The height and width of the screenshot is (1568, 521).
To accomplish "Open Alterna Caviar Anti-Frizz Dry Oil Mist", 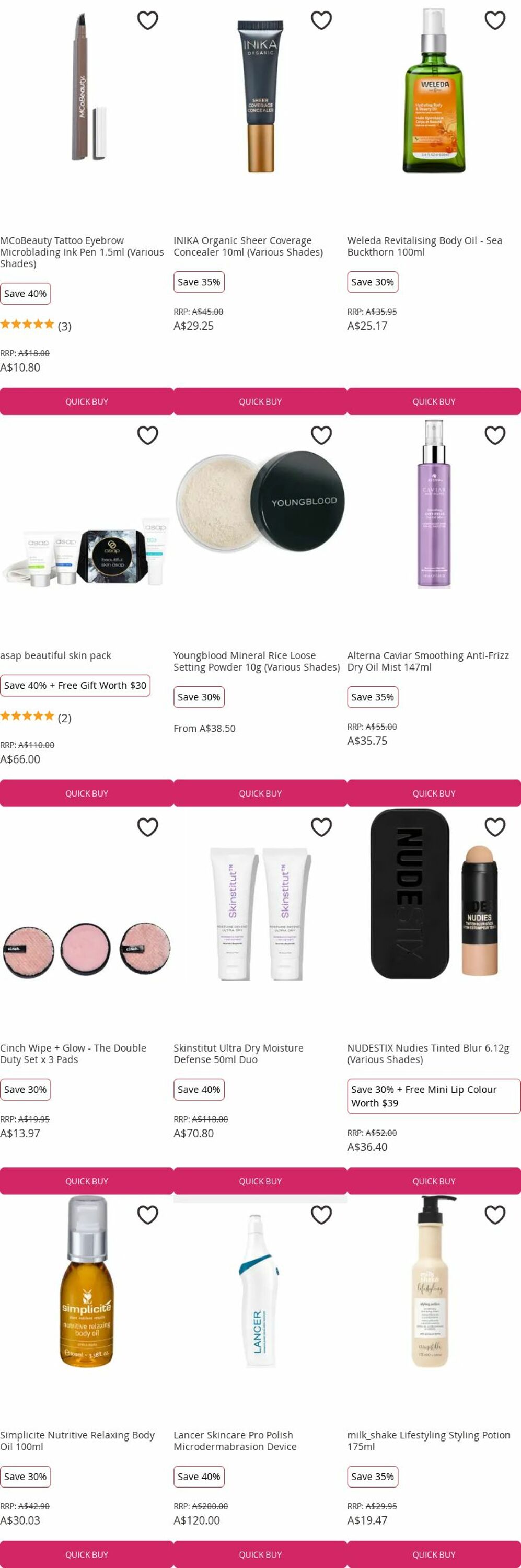I will 427,661.
